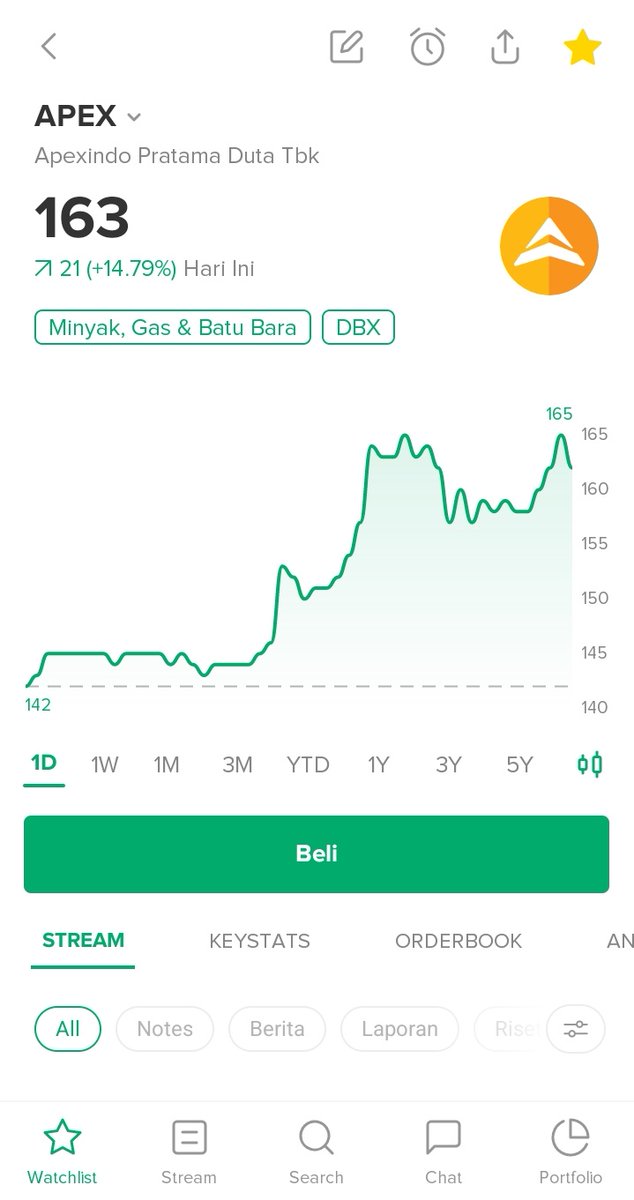Open stream filter settings icon
The image size is (634, 1200).
(576, 1029)
